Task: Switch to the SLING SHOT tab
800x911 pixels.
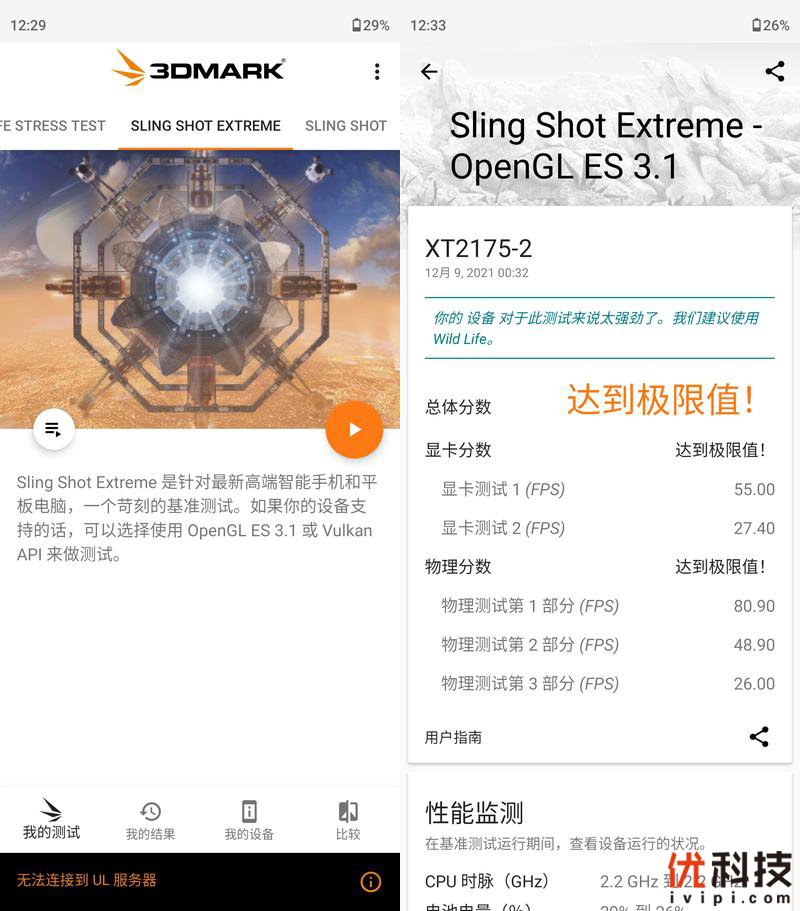Action: (345, 126)
